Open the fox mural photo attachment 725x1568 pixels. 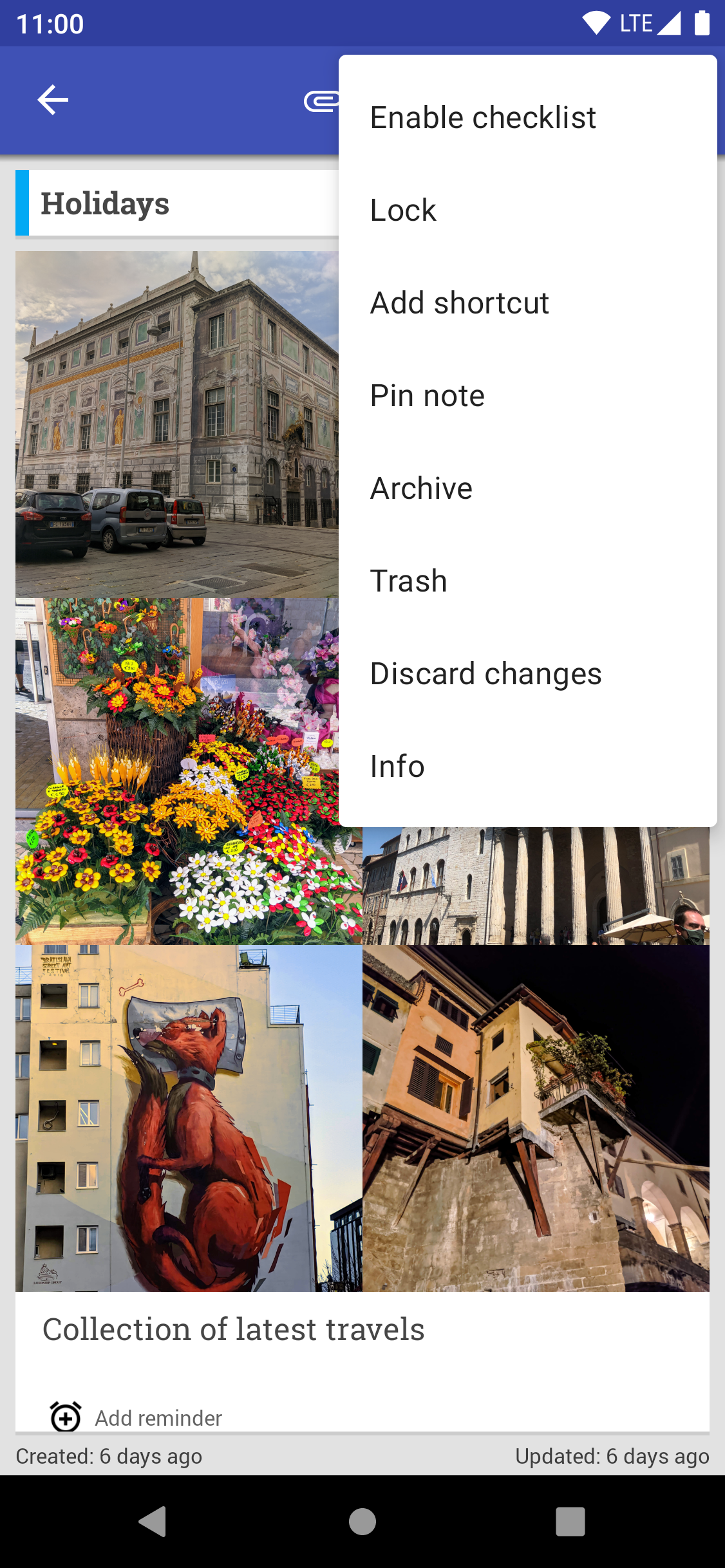pyautogui.click(x=189, y=1118)
